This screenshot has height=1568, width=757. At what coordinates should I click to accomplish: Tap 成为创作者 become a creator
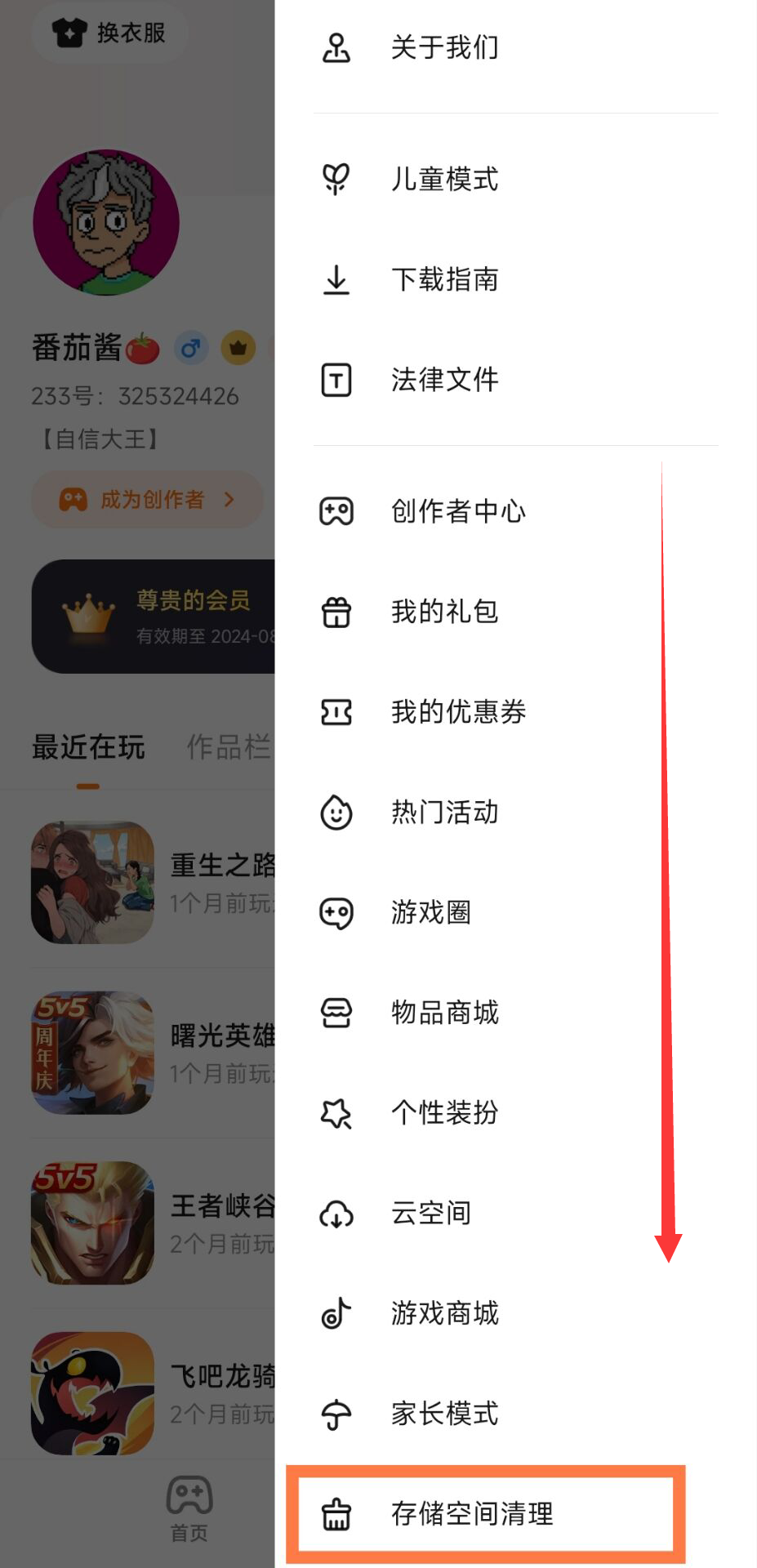(148, 500)
